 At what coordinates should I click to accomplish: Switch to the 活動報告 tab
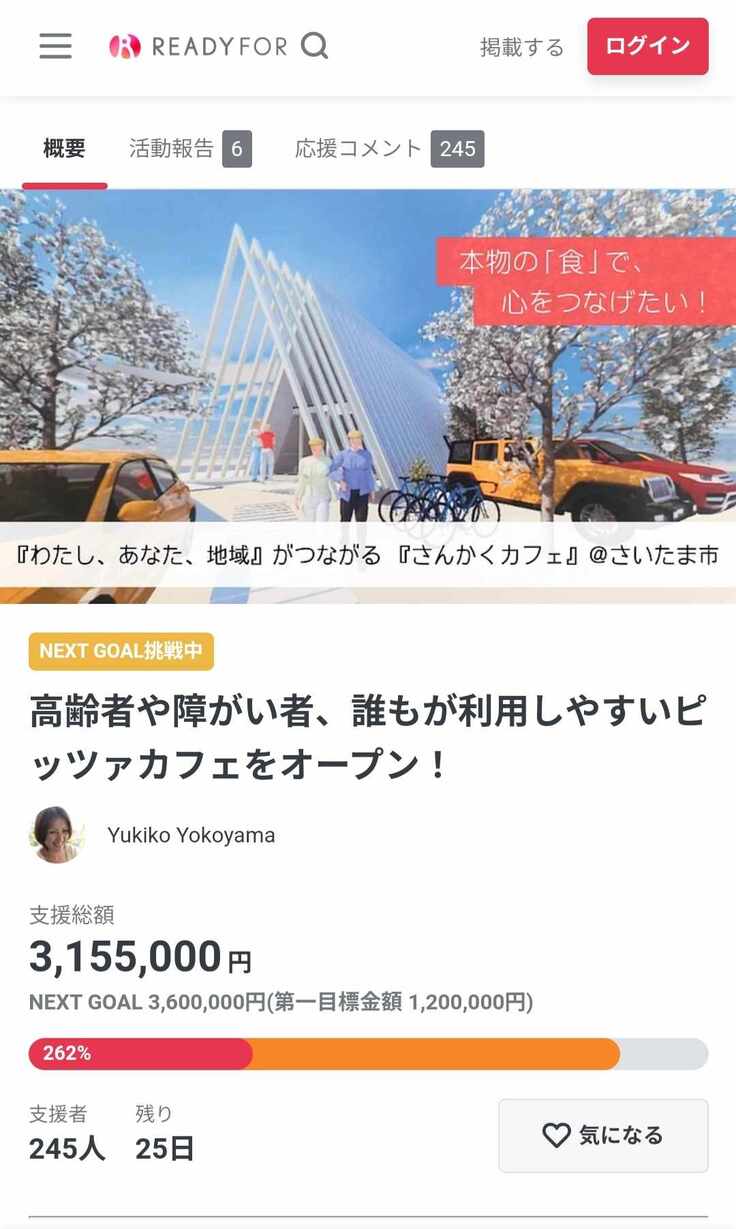188,149
